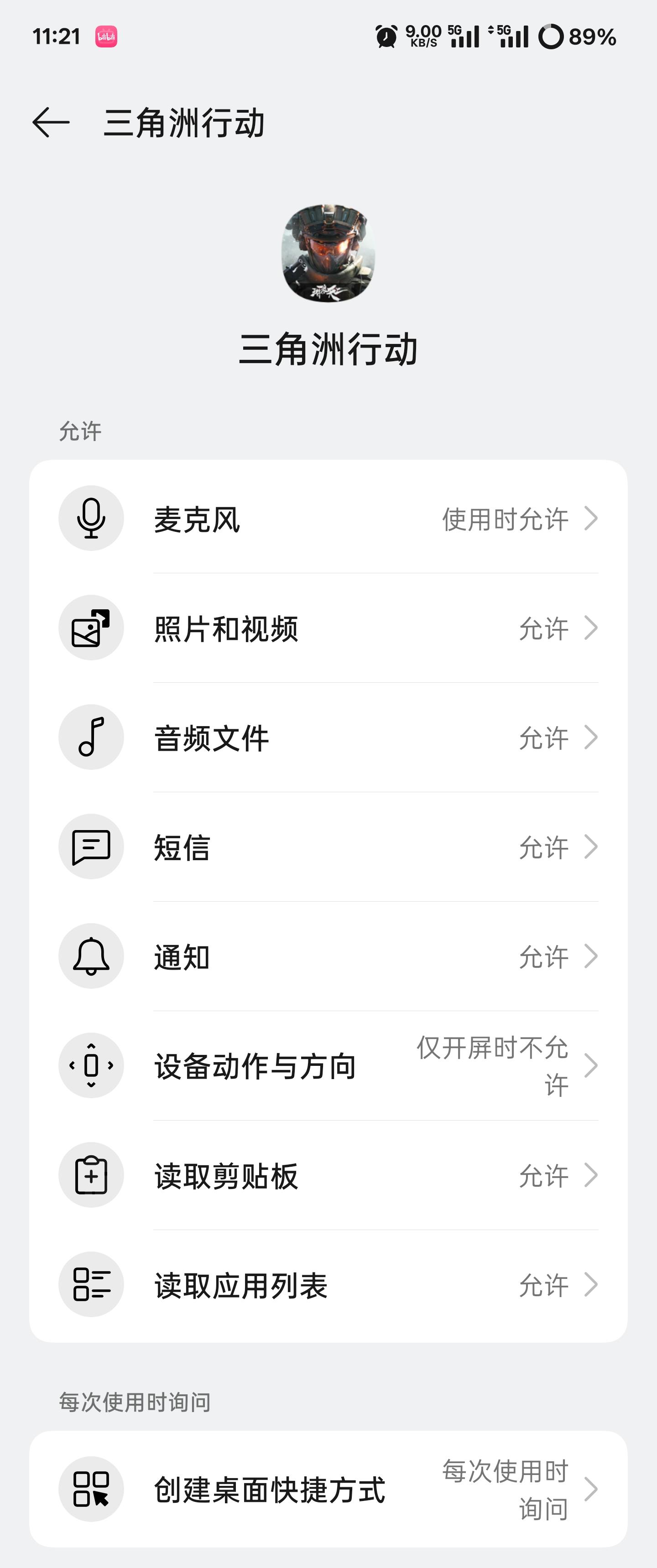
Task: Open 创建桌面快捷方式 permission row
Action: [x=329, y=1490]
